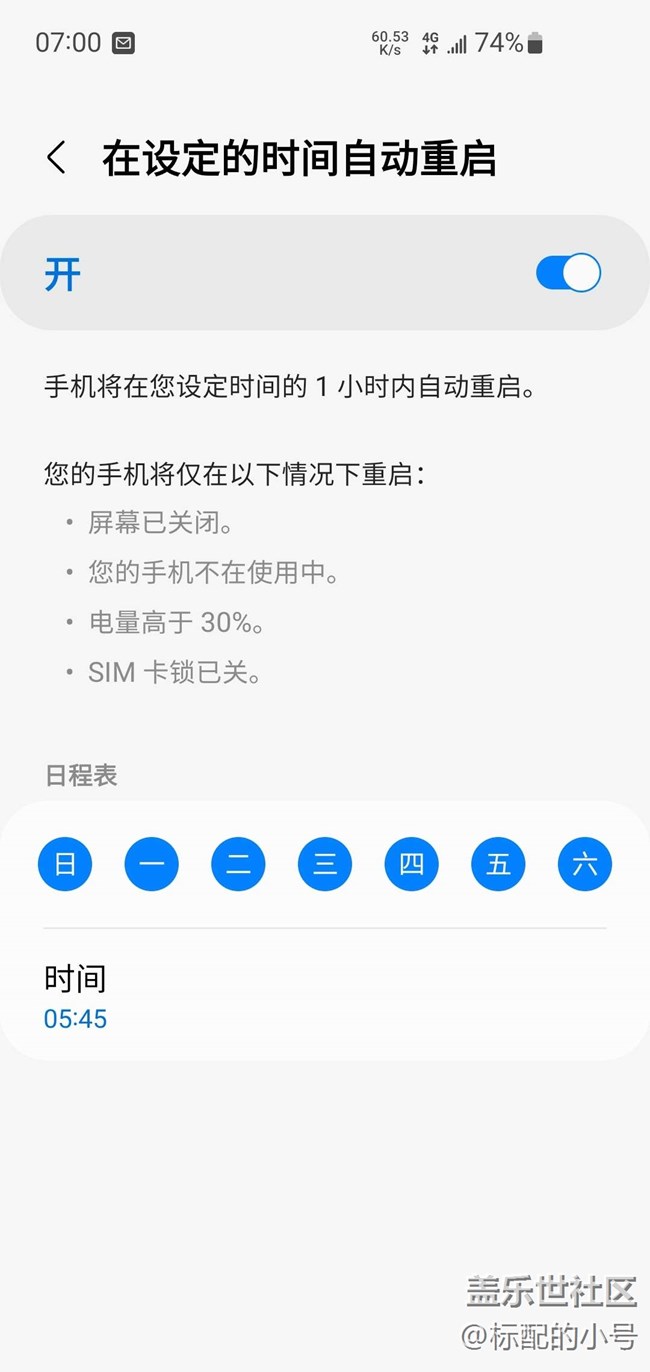Deselect 六 in the schedule

[x=585, y=864]
